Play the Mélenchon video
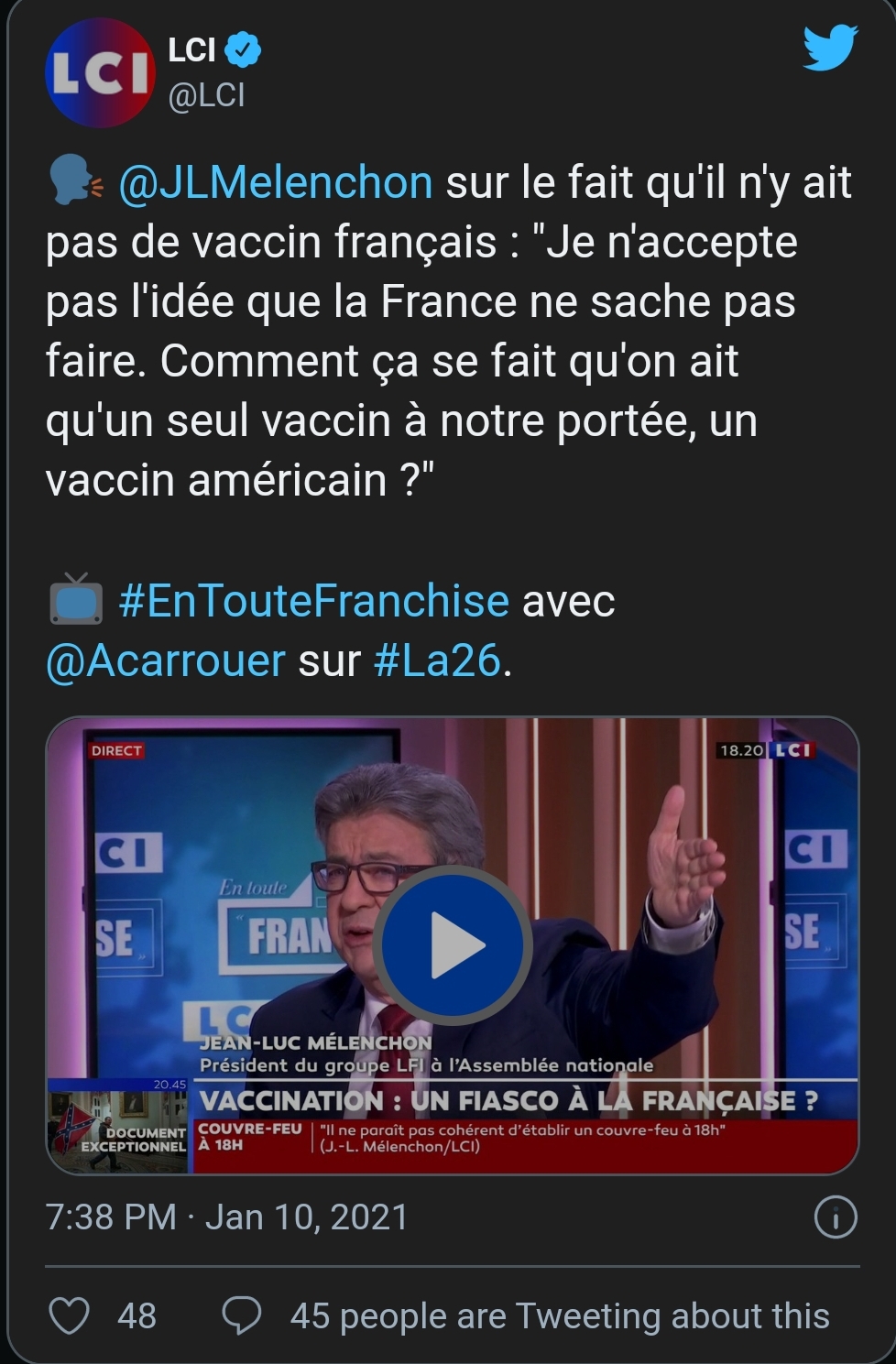The height and width of the screenshot is (1364, 896). pos(453,945)
